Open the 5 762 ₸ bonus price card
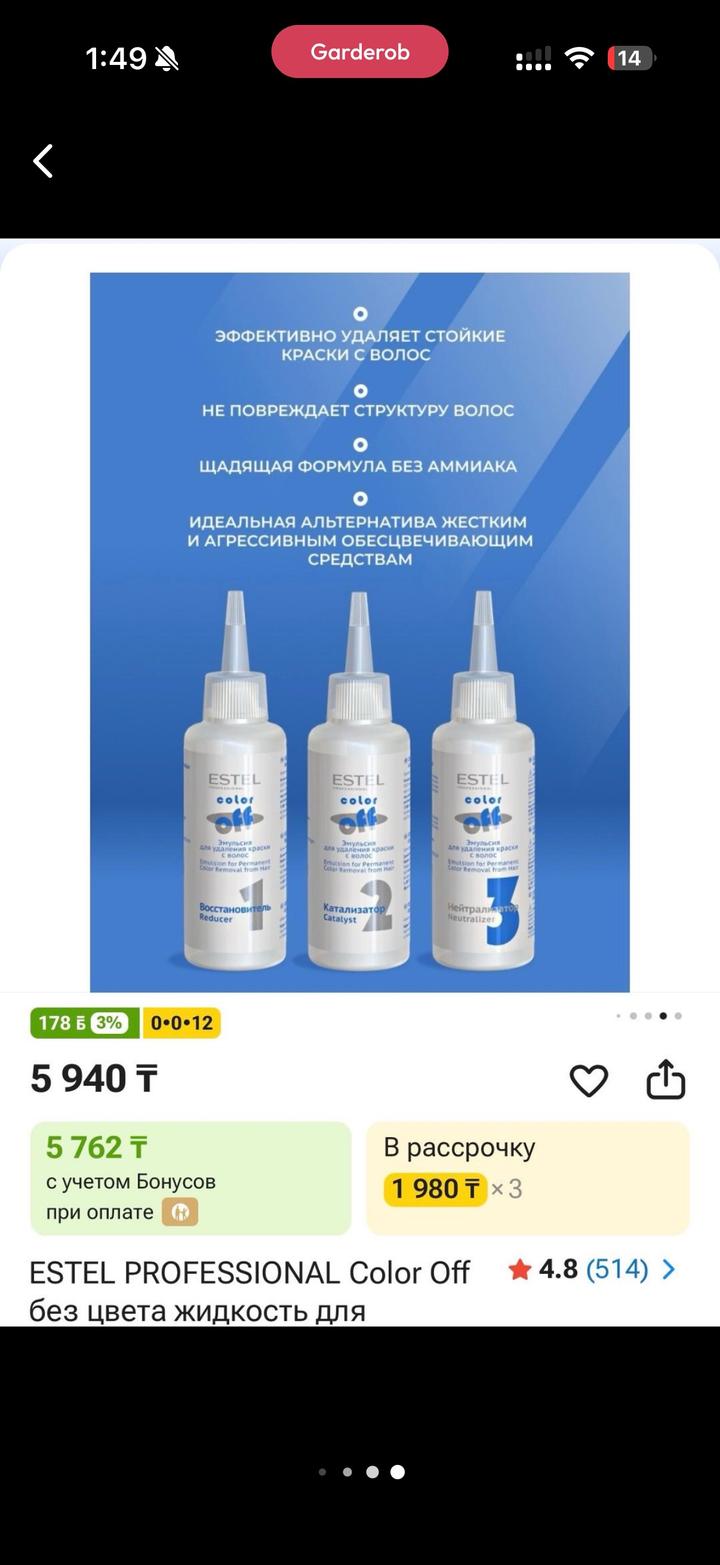 [191, 1178]
